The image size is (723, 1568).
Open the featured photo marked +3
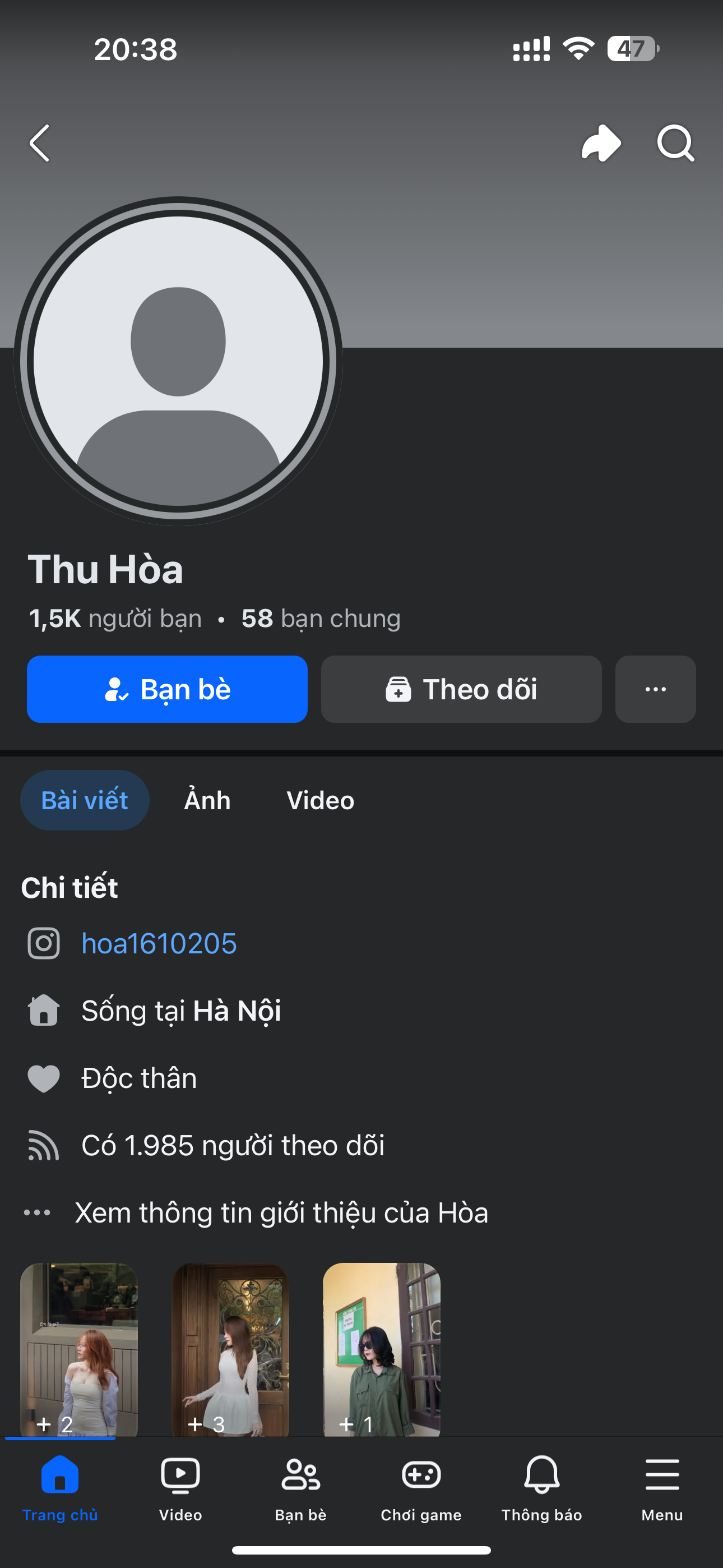(x=230, y=1348)
